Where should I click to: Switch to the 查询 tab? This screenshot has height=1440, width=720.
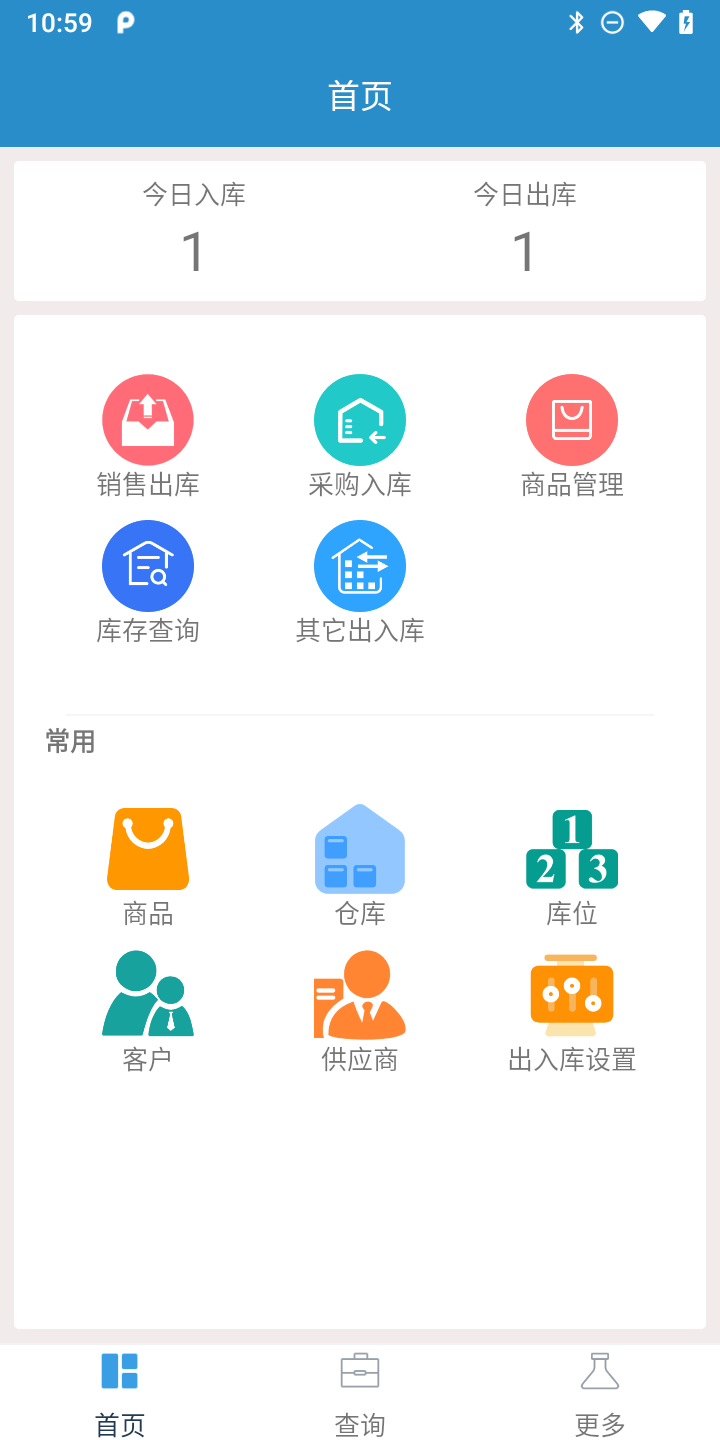pos(360,1393)
